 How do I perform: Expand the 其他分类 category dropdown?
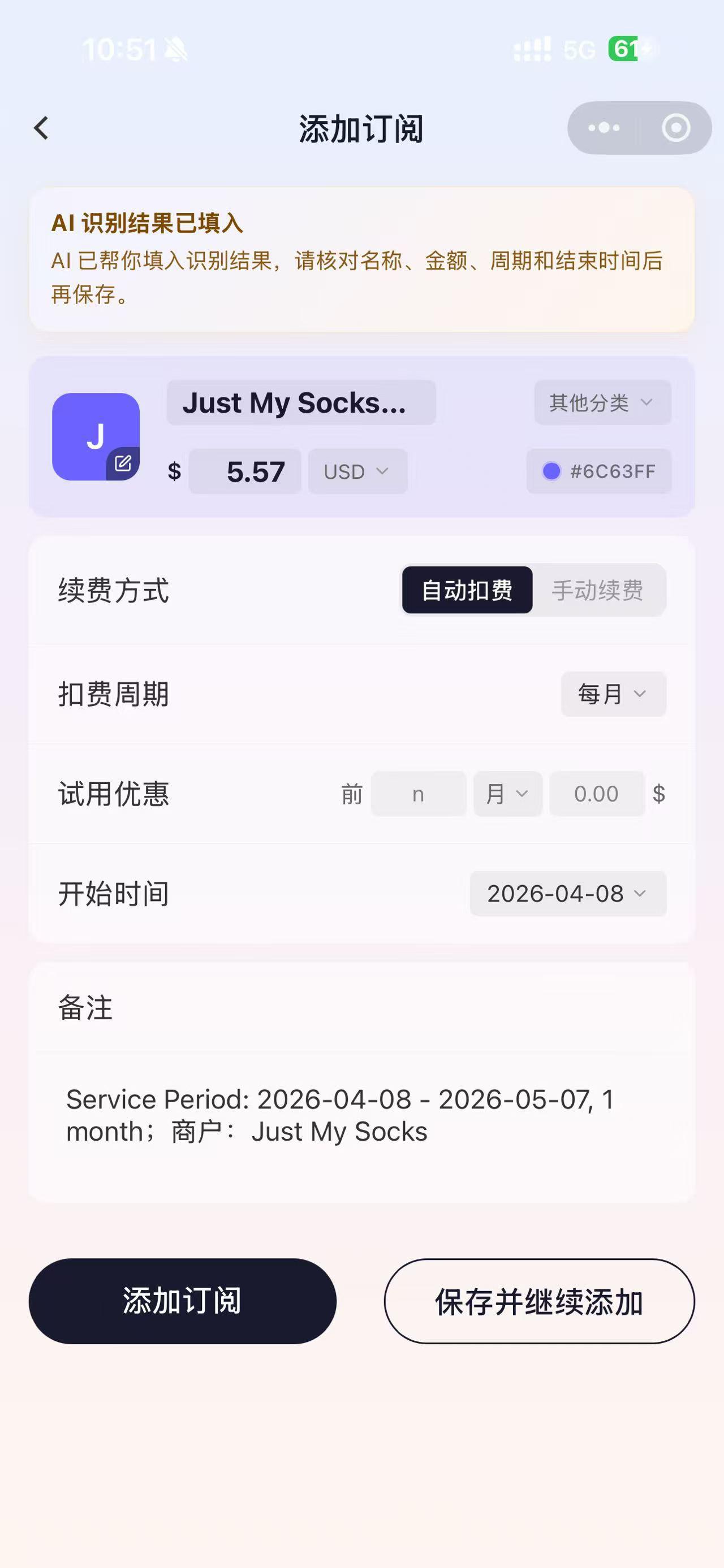point(602,403)
